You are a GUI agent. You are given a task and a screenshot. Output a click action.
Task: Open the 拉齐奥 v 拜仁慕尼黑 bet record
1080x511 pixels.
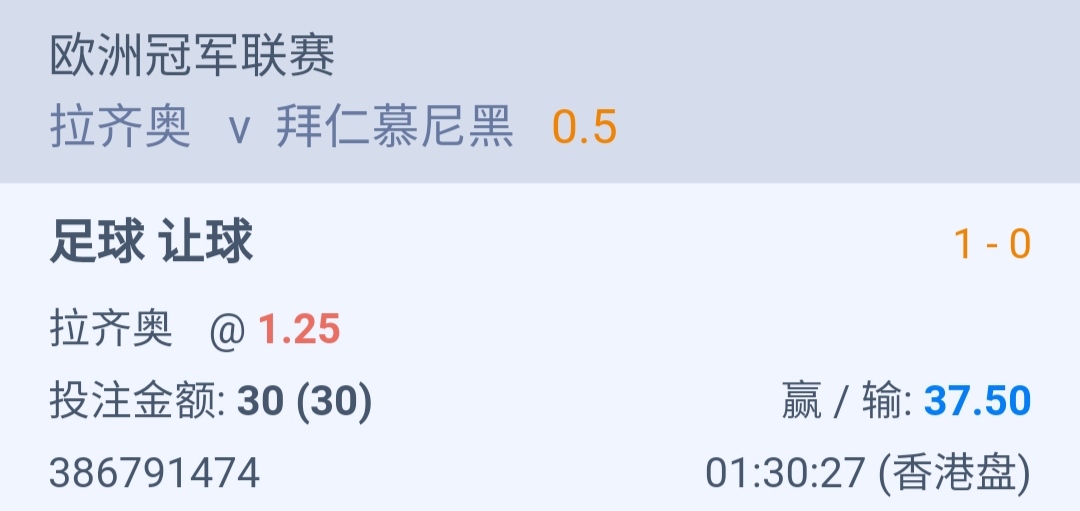pos(282,128)
